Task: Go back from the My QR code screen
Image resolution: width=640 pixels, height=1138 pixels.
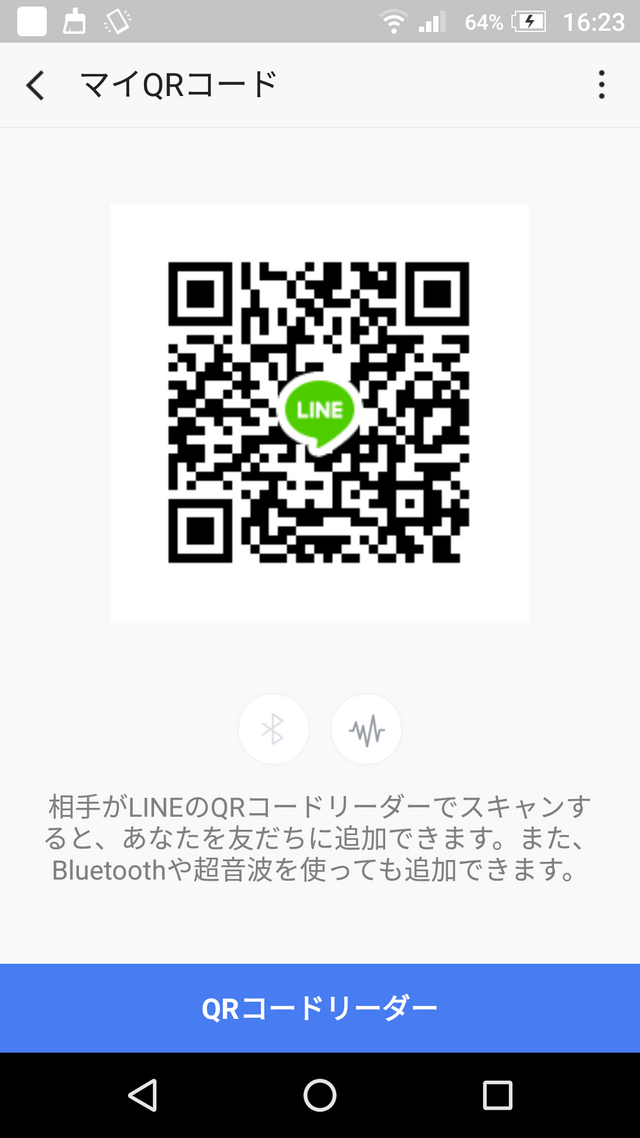Action: 36,86
